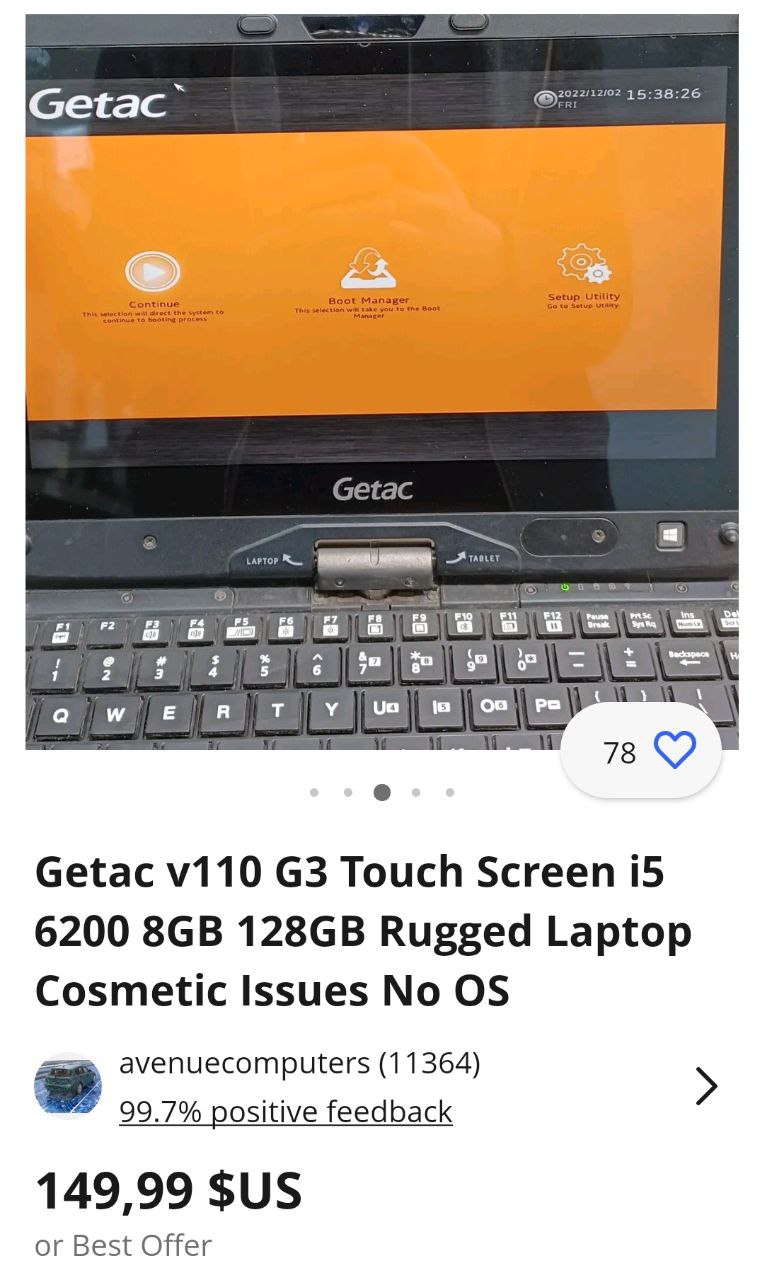
Task: Add this Getac listing to watchlist
Action: tap(641, 751)
